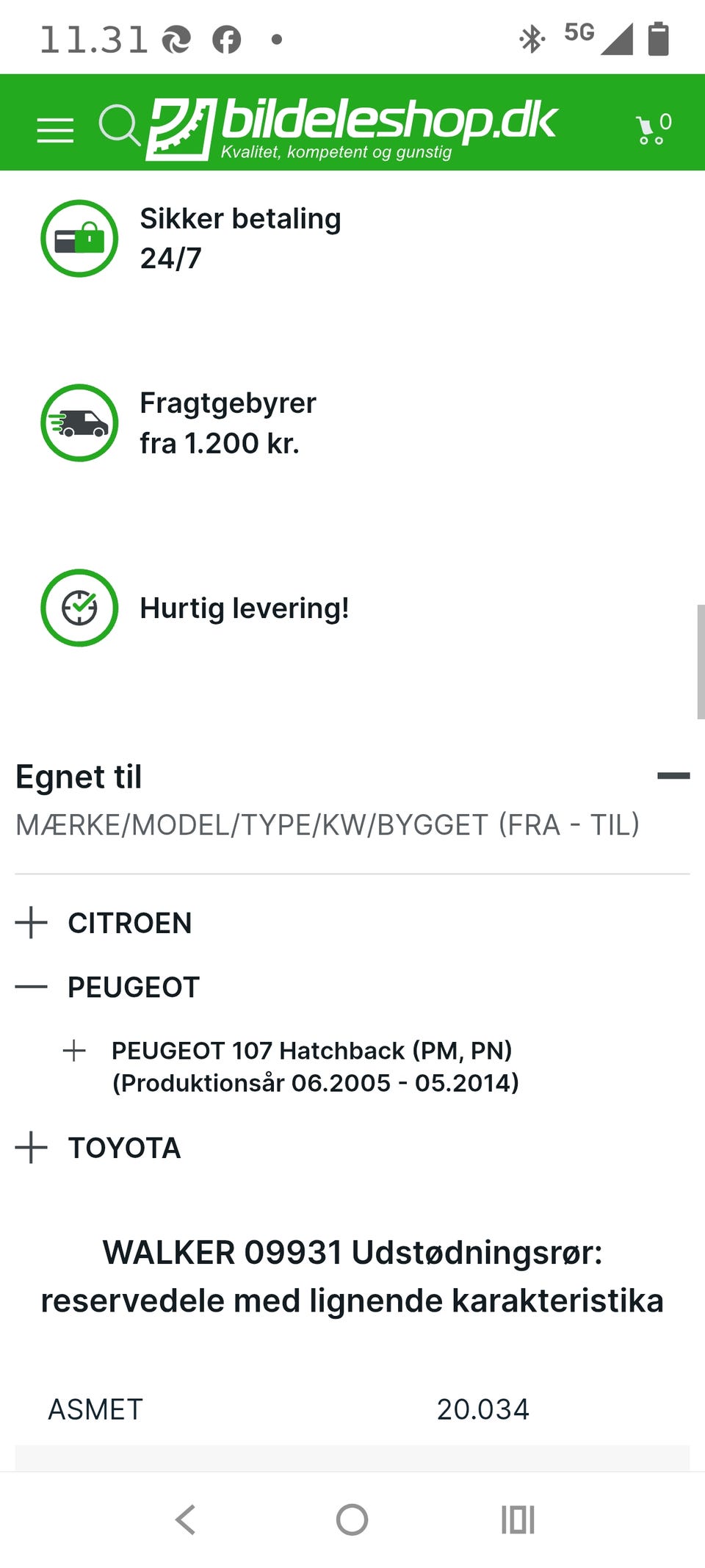Screen dimensions: 705x1568
Task: Open the shopping cart
Action: (x=653, y=129)
